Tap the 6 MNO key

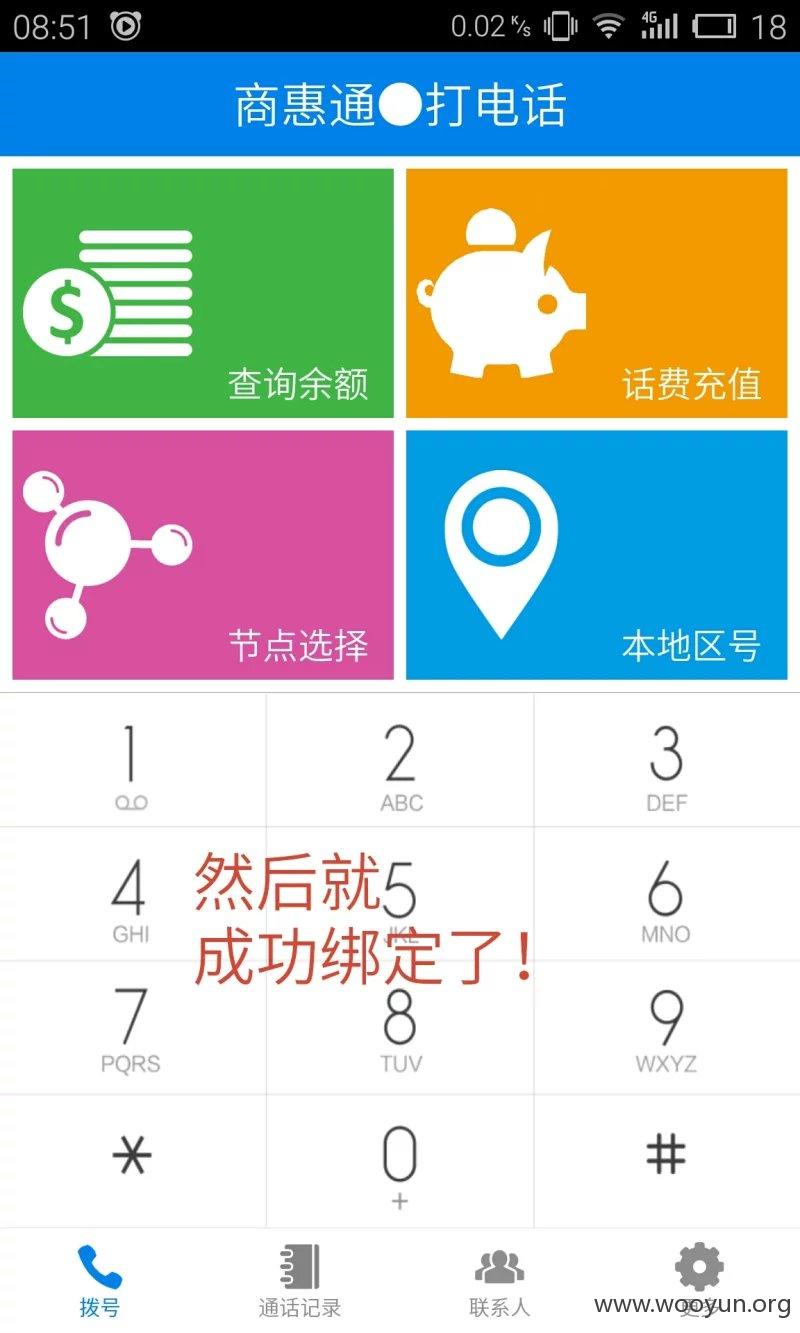[x=667, y=894]
